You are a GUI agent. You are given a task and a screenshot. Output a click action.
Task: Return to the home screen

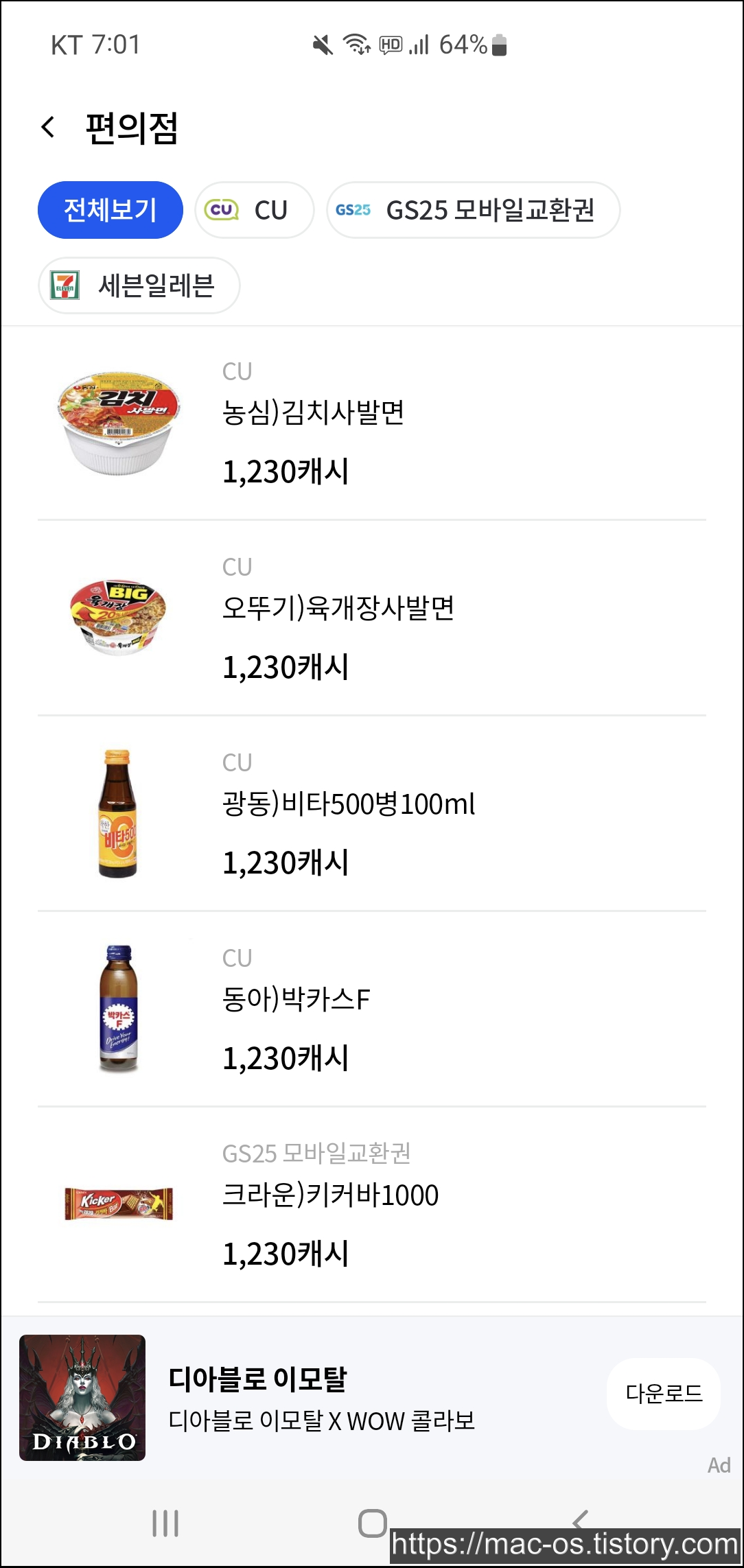coord(372,1523)
